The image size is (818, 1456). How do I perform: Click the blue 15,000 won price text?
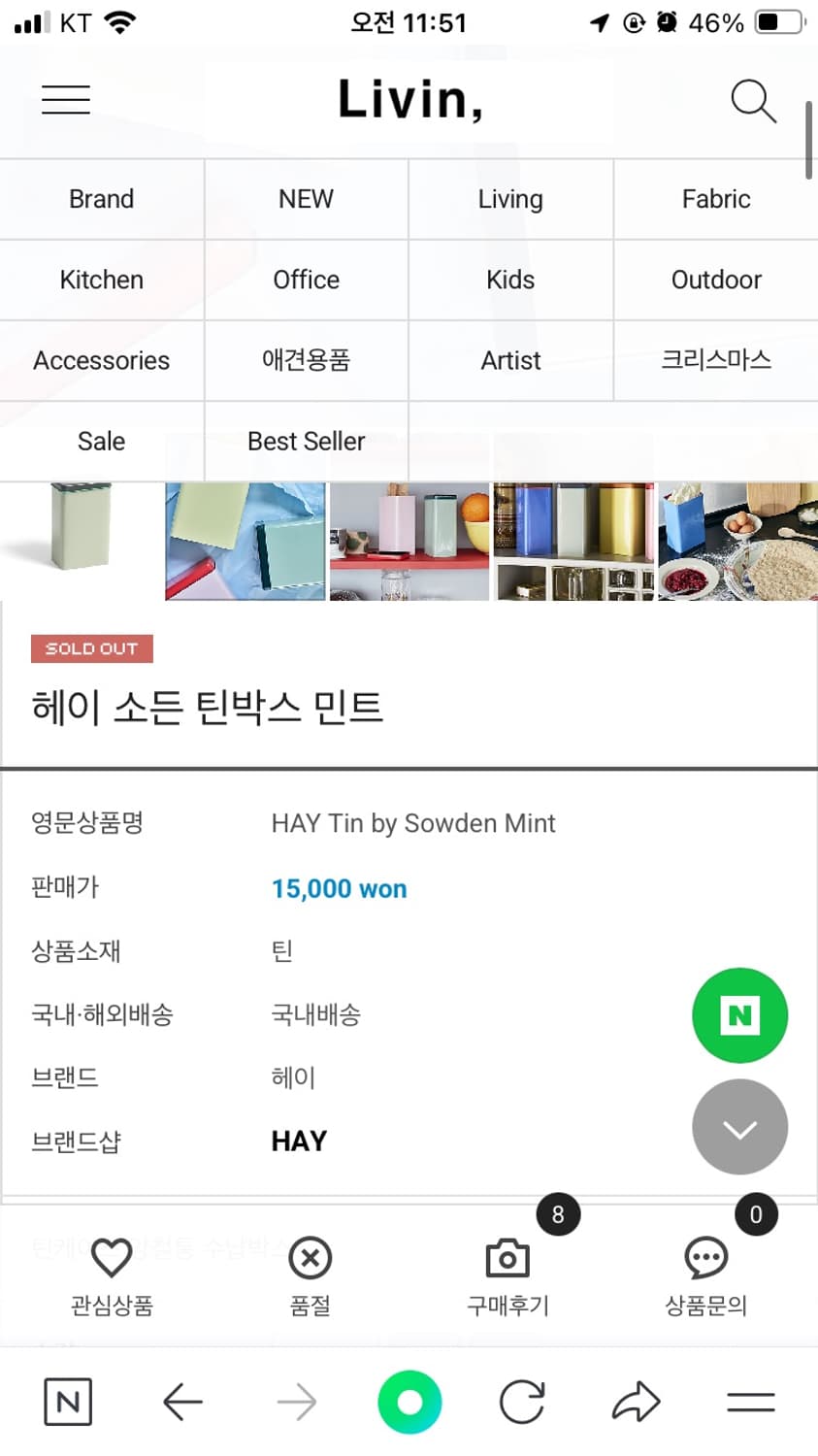[339, 887]
